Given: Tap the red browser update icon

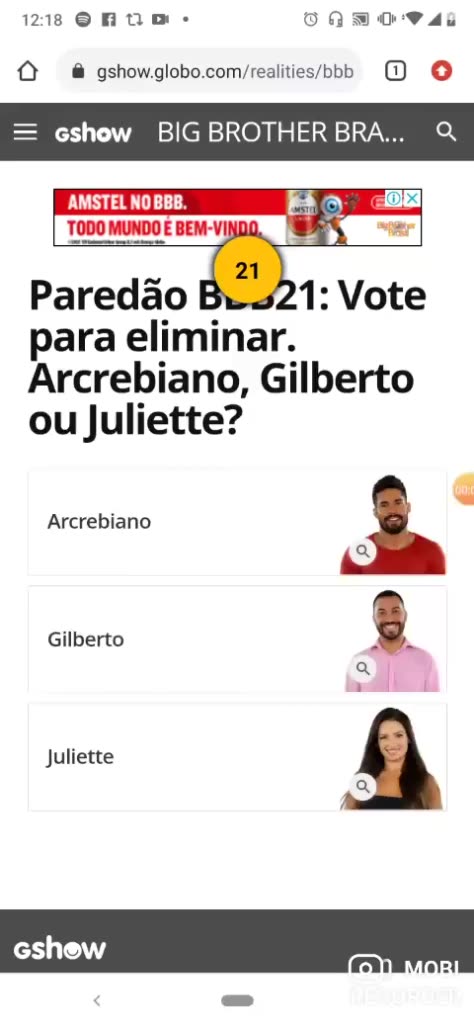Looking at the screenshot, I should pos(441,71).
